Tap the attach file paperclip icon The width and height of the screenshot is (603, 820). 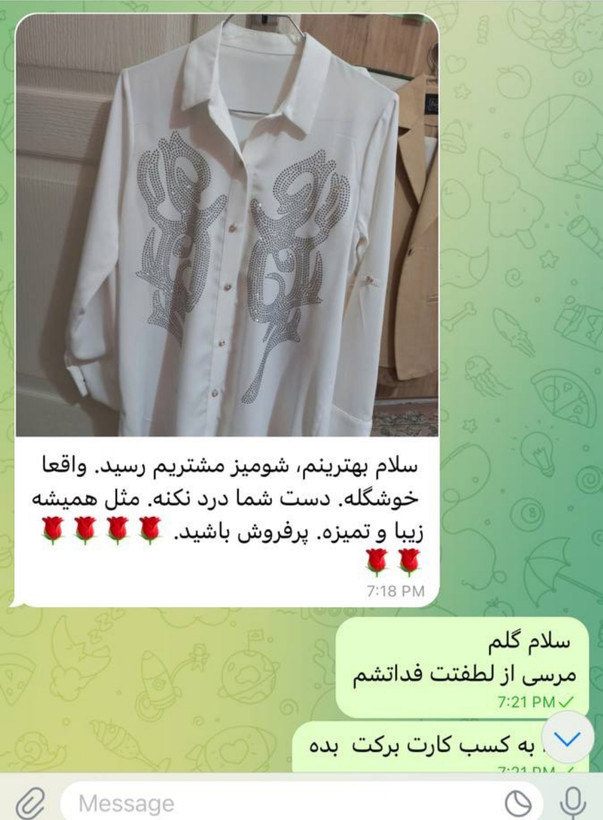pyautogui.click(x=32, y=801)
